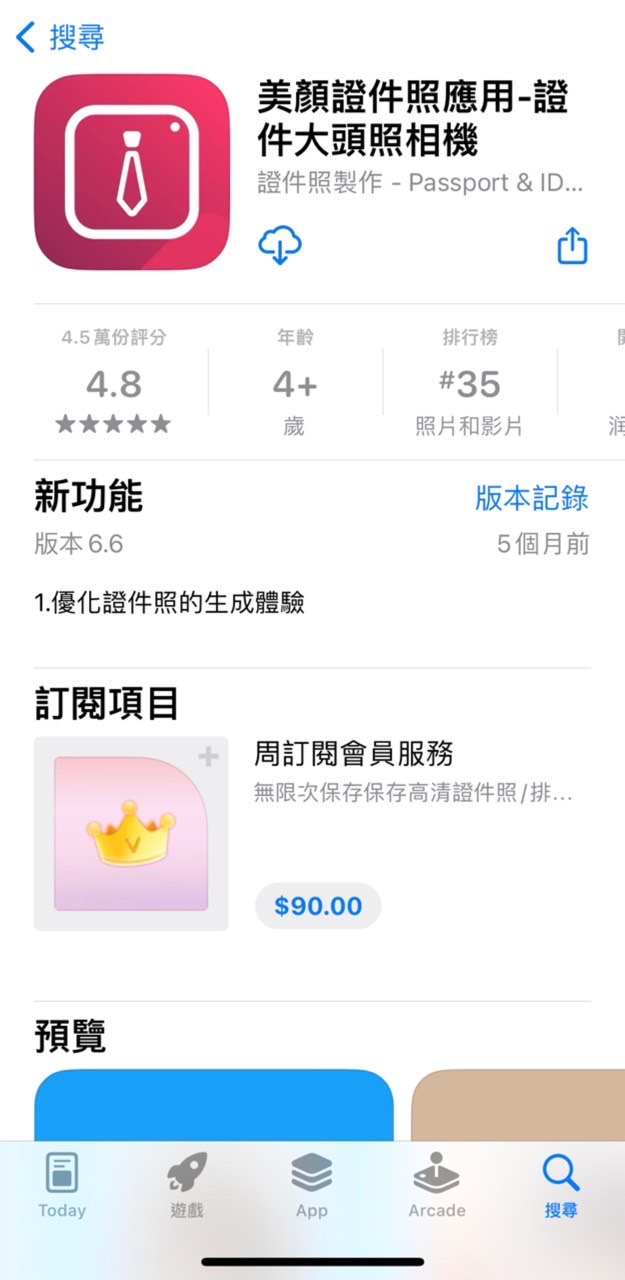Go back to 搜尋 results

60,38
